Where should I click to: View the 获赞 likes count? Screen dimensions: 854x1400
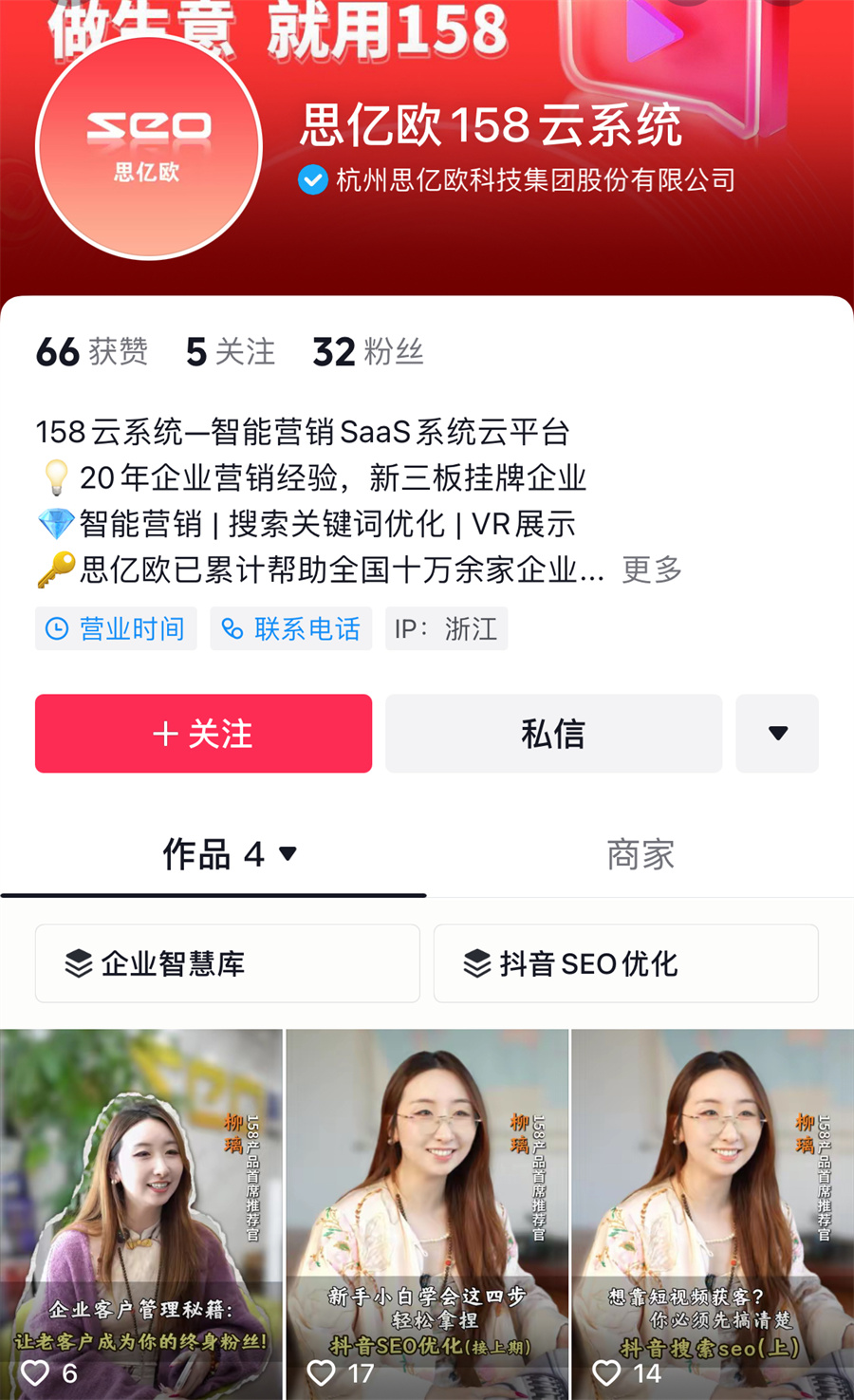pos(92,352)
